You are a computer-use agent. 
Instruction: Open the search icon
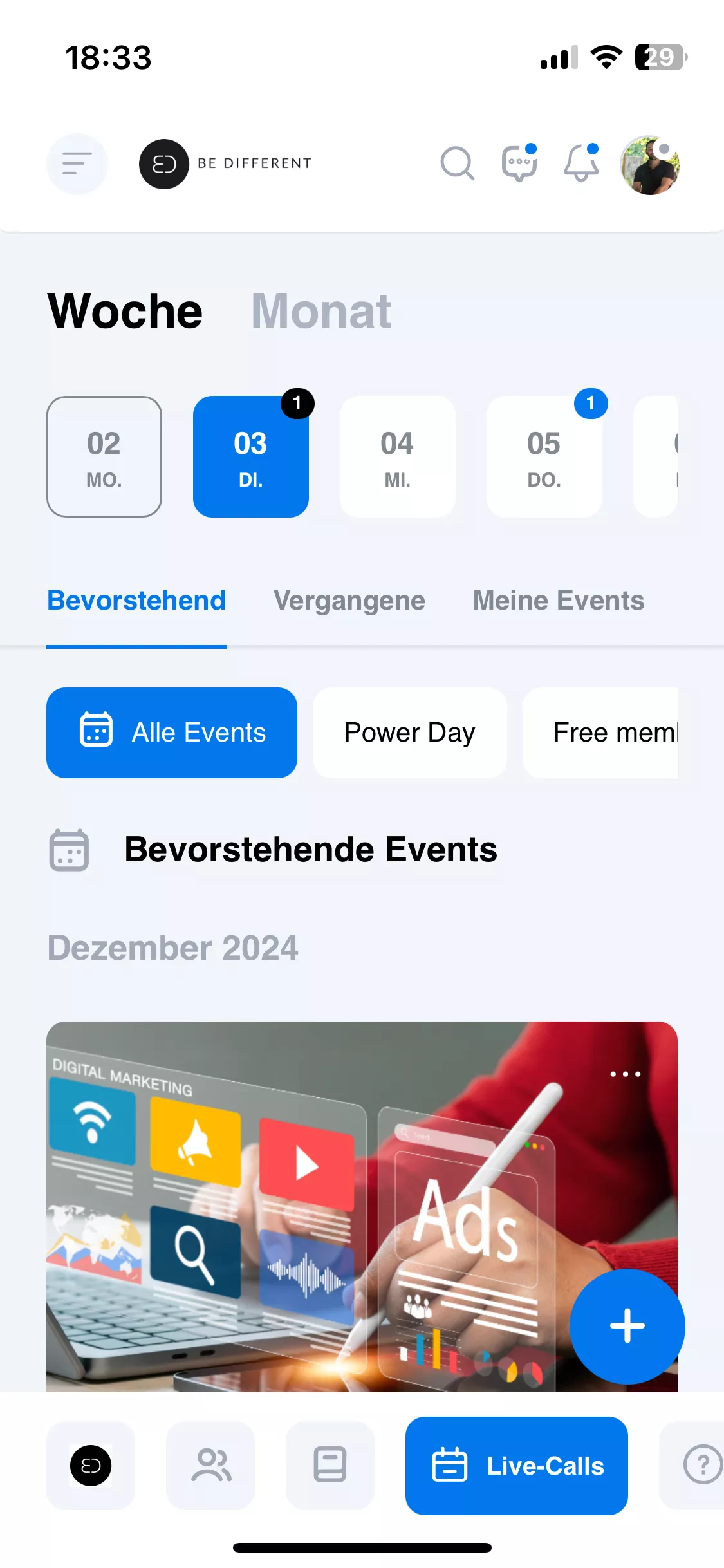(458, 164)
